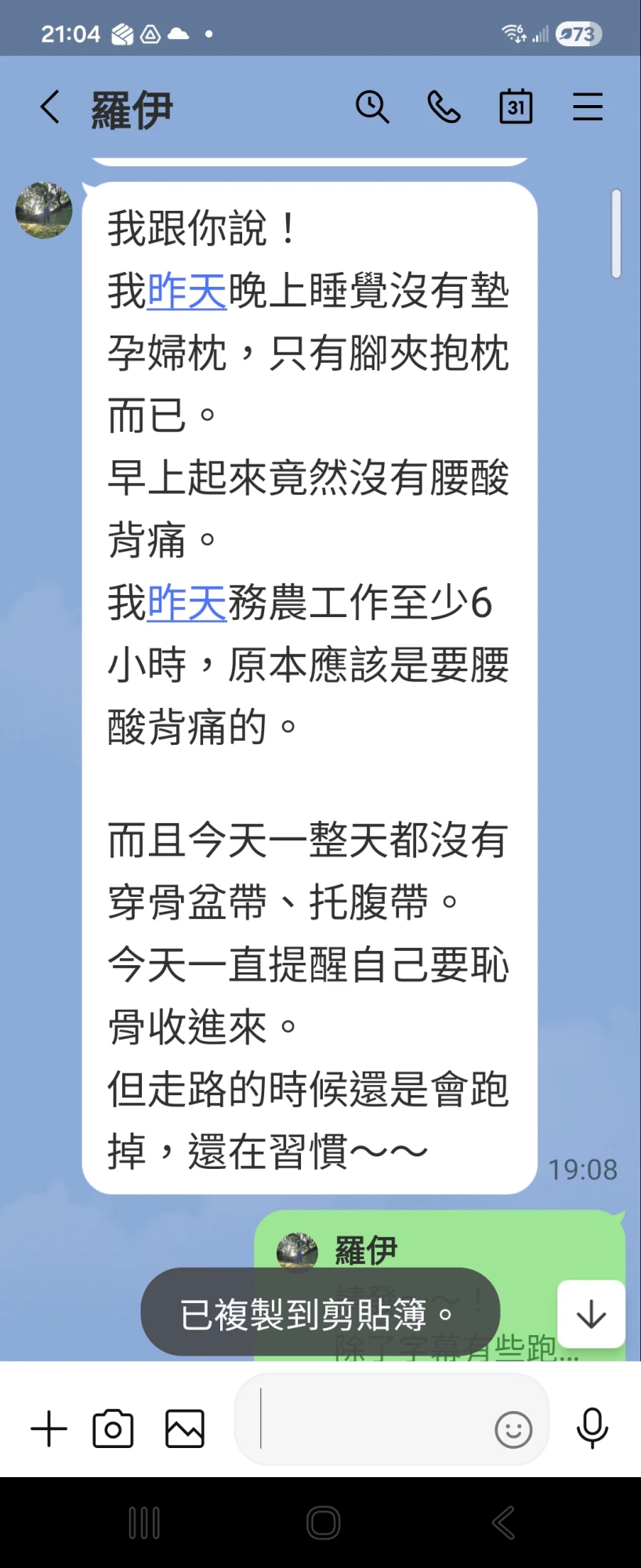641x1568 pixels.
Task: Open 羅伊's profile picture
Action: point(44,210)
